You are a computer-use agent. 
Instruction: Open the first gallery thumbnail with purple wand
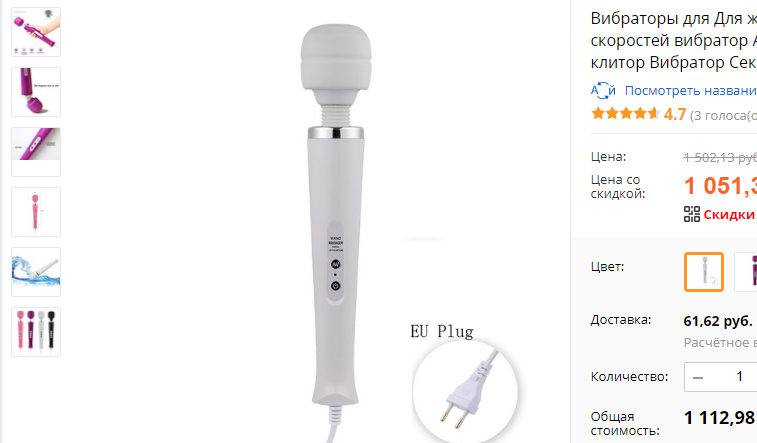click(36, 32)
